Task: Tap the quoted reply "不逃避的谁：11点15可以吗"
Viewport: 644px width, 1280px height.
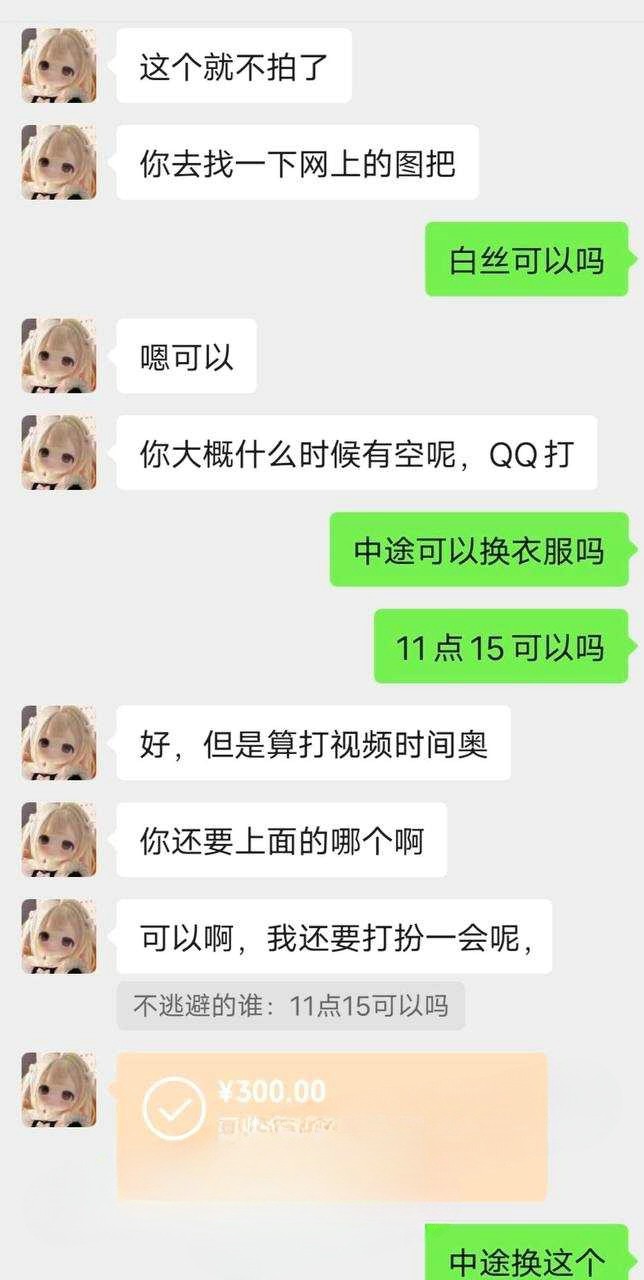Action: click(x=291, y=1006)
